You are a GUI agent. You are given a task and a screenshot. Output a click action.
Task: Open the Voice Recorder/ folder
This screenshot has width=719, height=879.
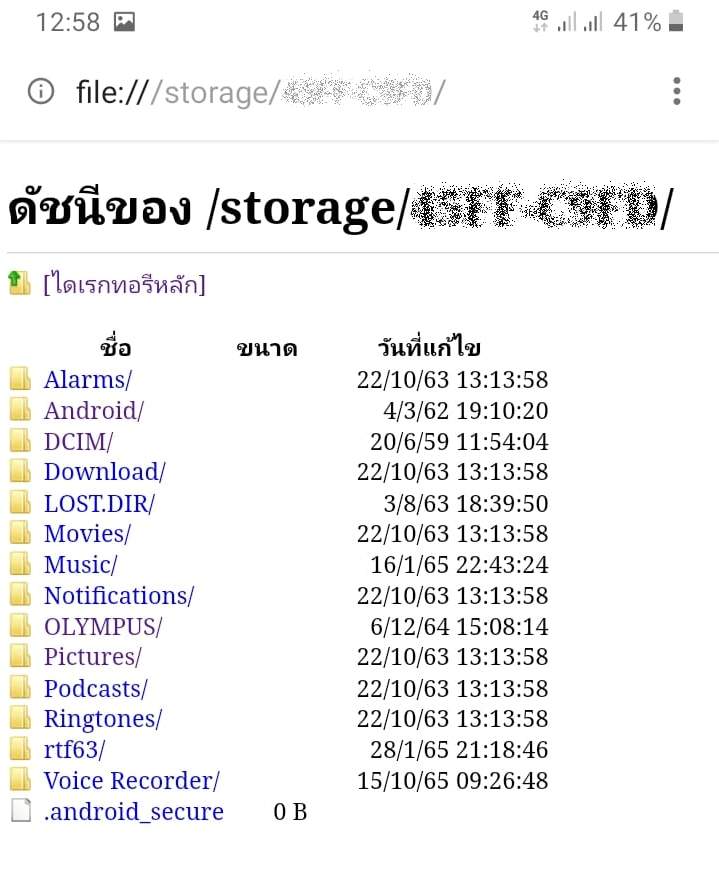click(x=131, y=781)
